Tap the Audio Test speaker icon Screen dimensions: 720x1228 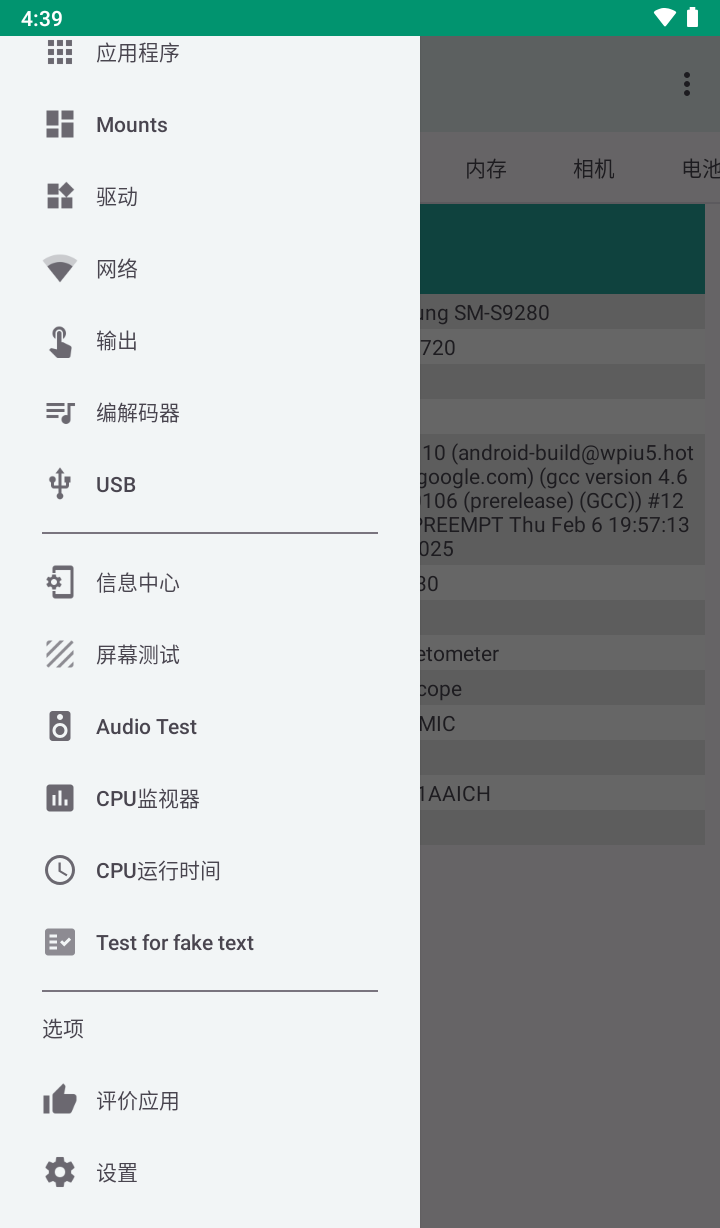[x=60, y=726]
